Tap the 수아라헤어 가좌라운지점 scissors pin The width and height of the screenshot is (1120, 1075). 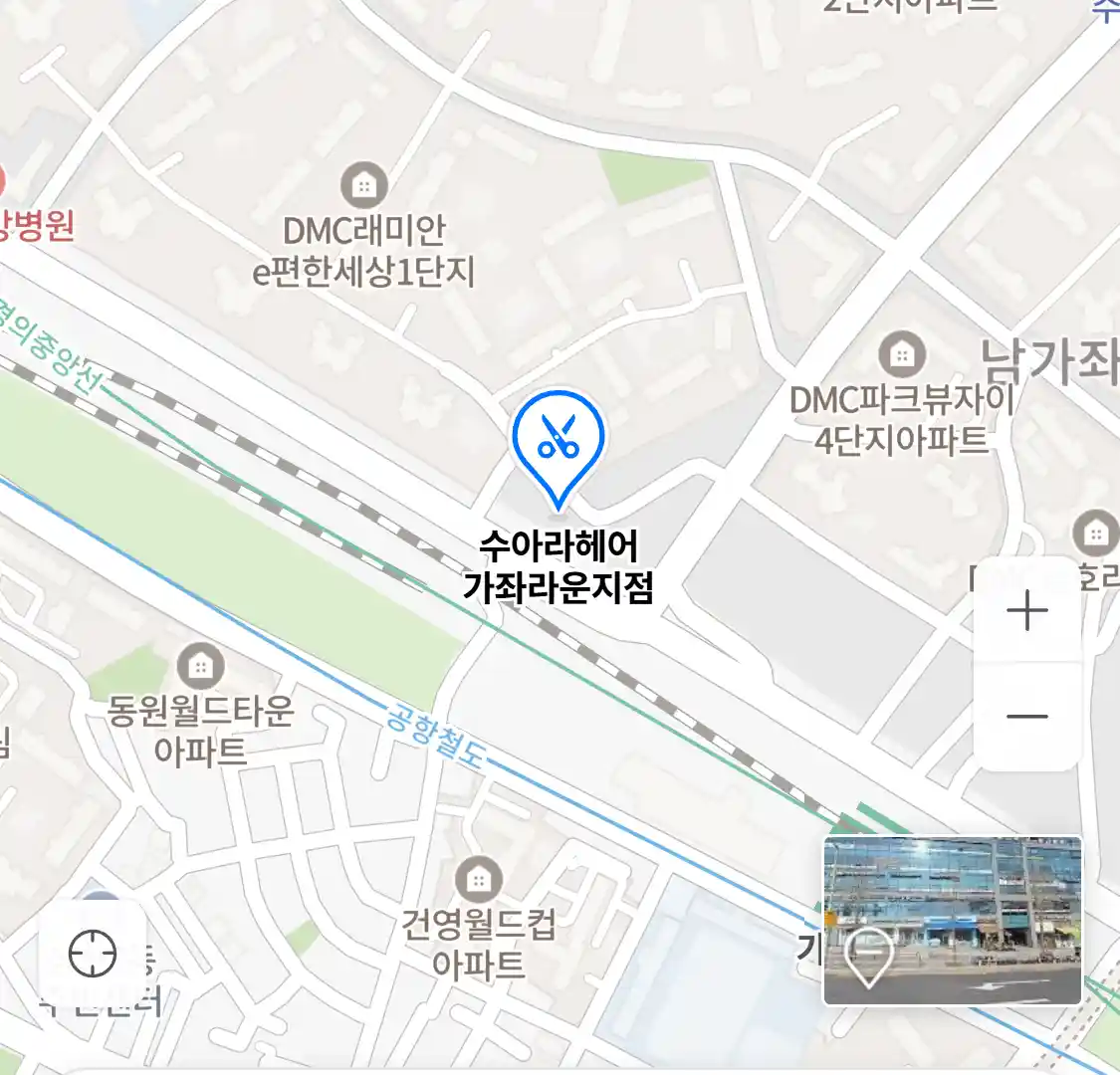click(559, 440)
